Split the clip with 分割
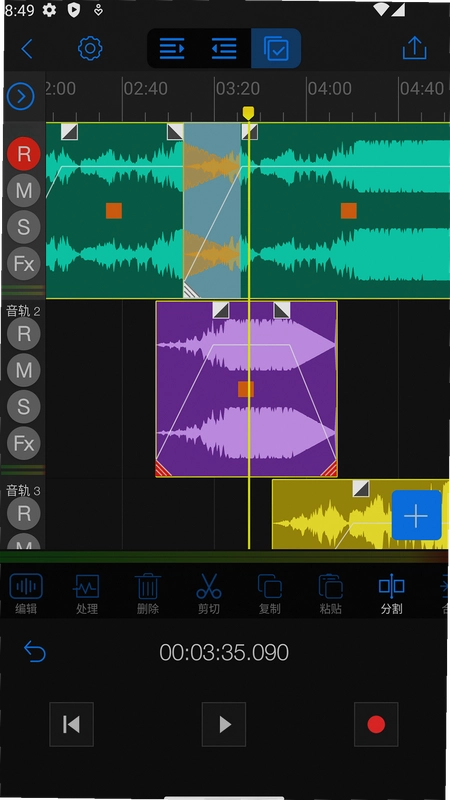The image size is (450, 800). tap(391, 593)
